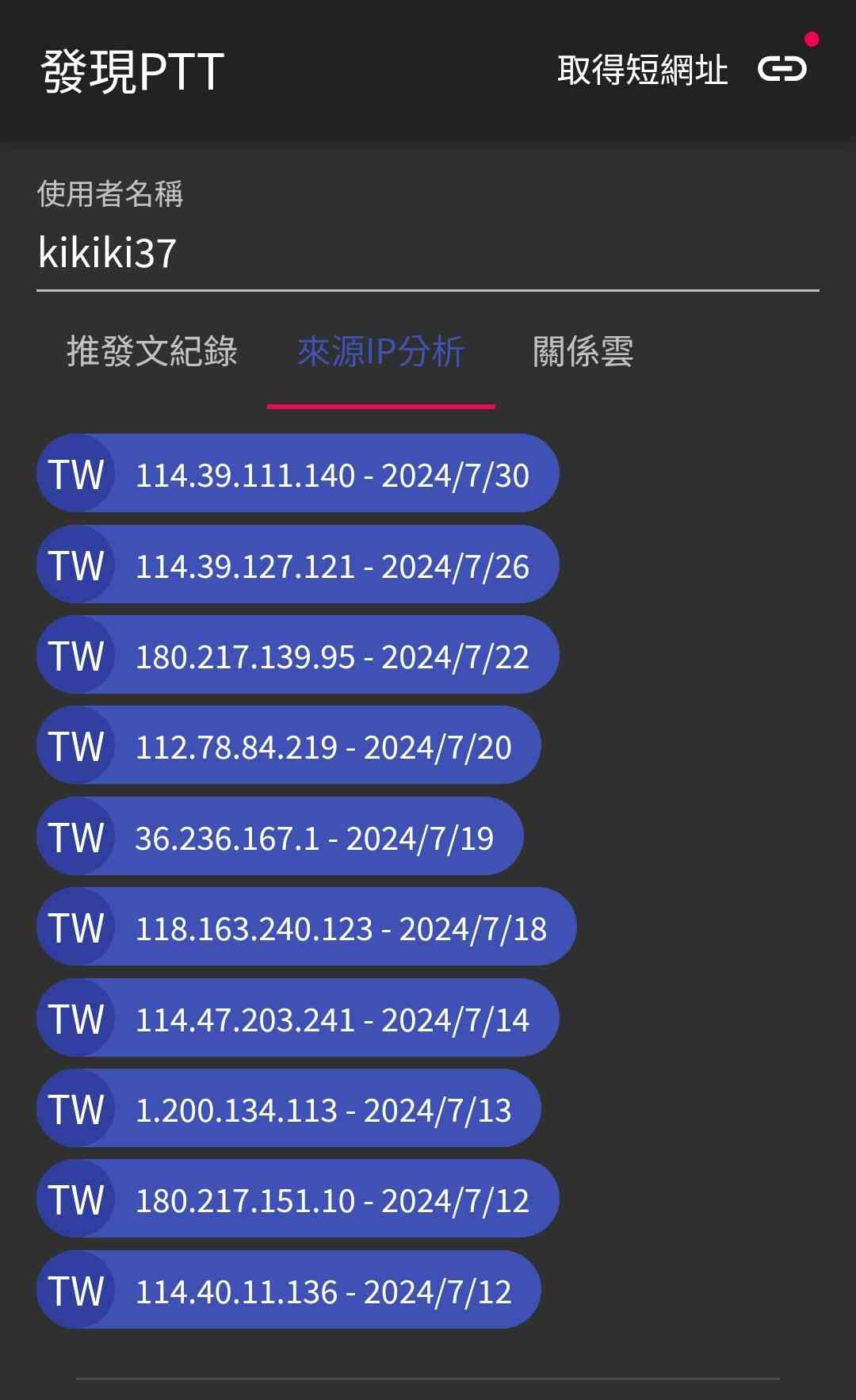The image size is (856, 1400).
Task: Select the 1.200.134.113 chip
Action: 289,1109
